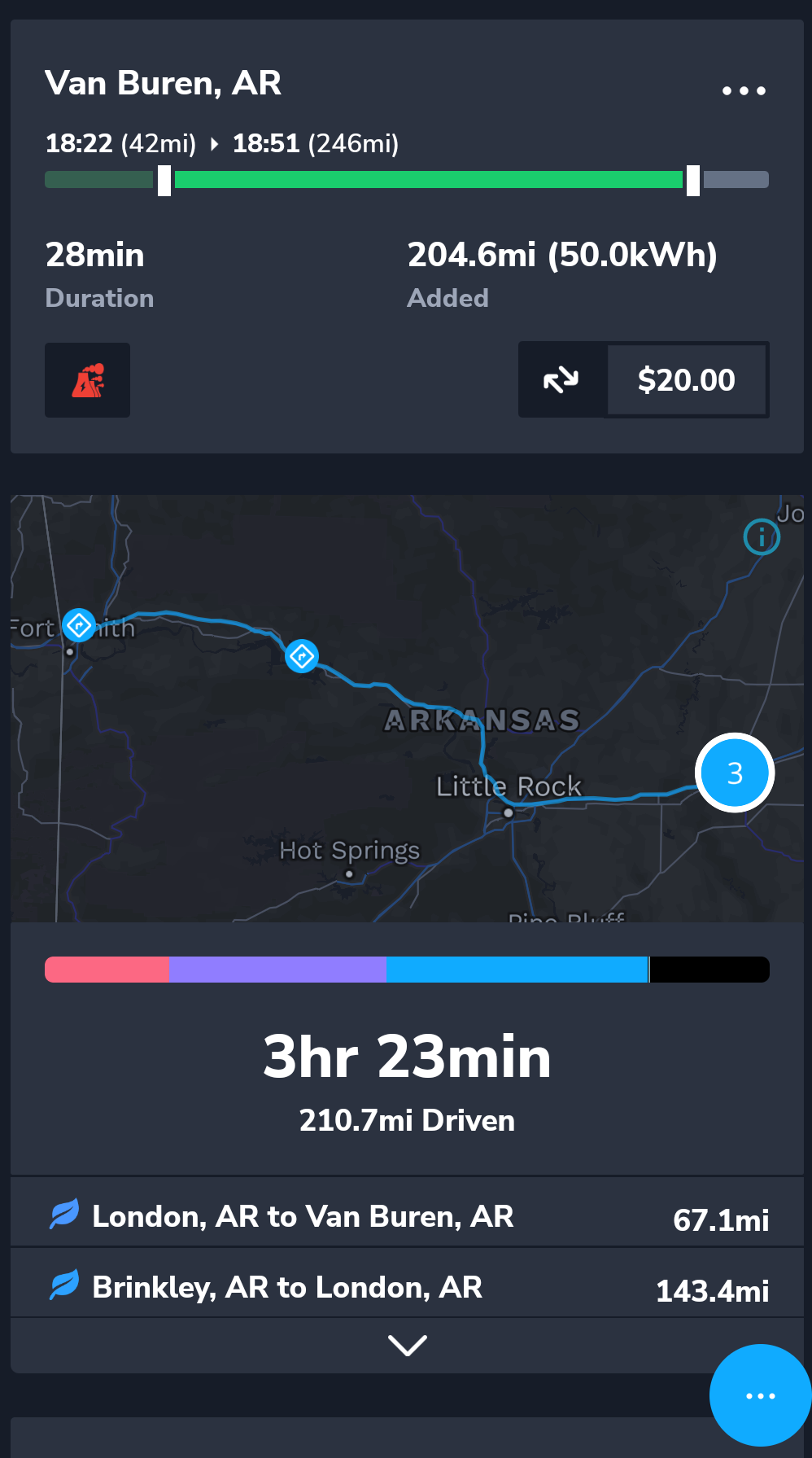
Task: Open Brinkley, AR to London leg
Action: [x=407, y=1287]
